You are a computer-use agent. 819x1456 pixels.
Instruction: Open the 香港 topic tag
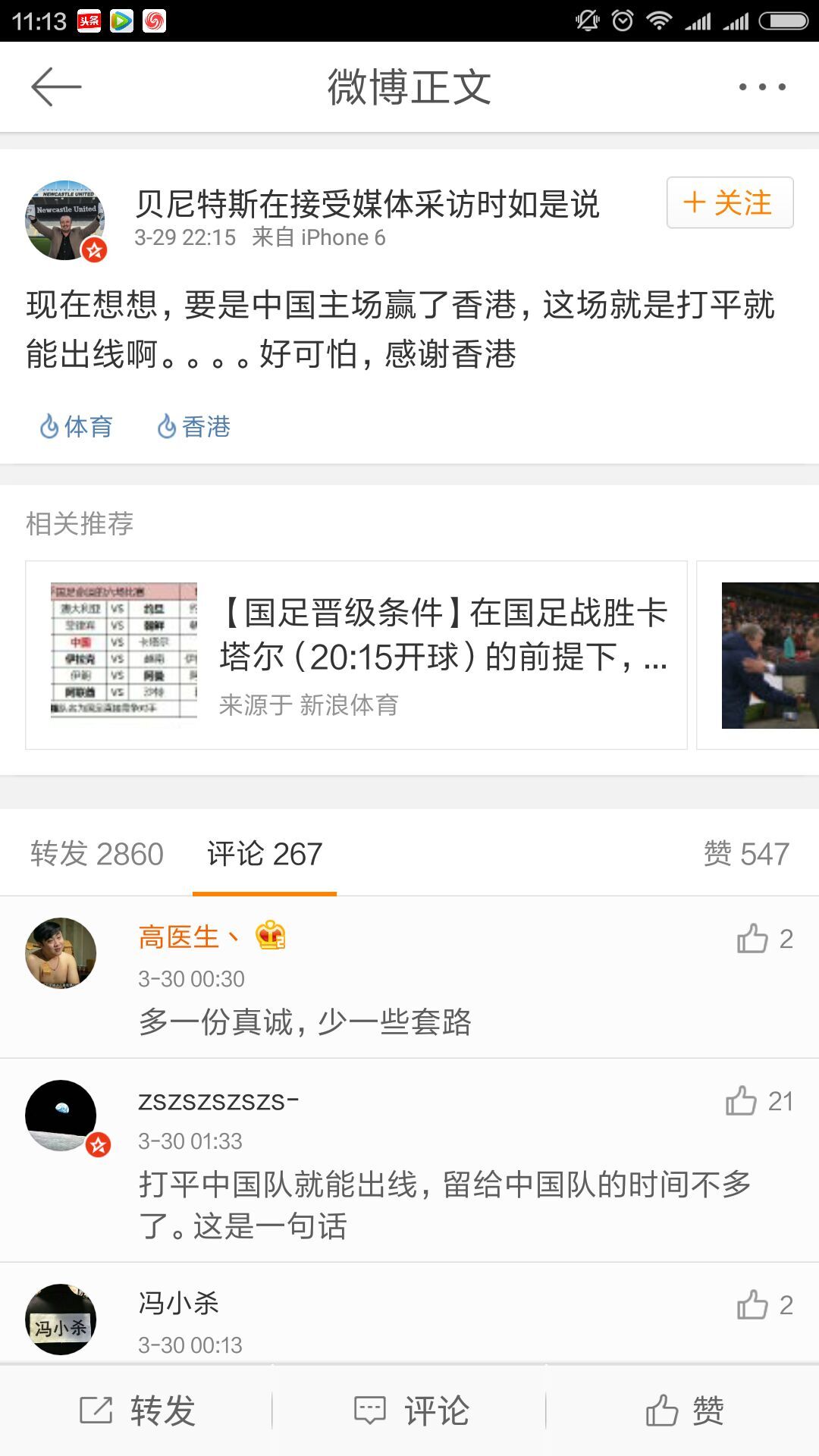coord(194,427)
